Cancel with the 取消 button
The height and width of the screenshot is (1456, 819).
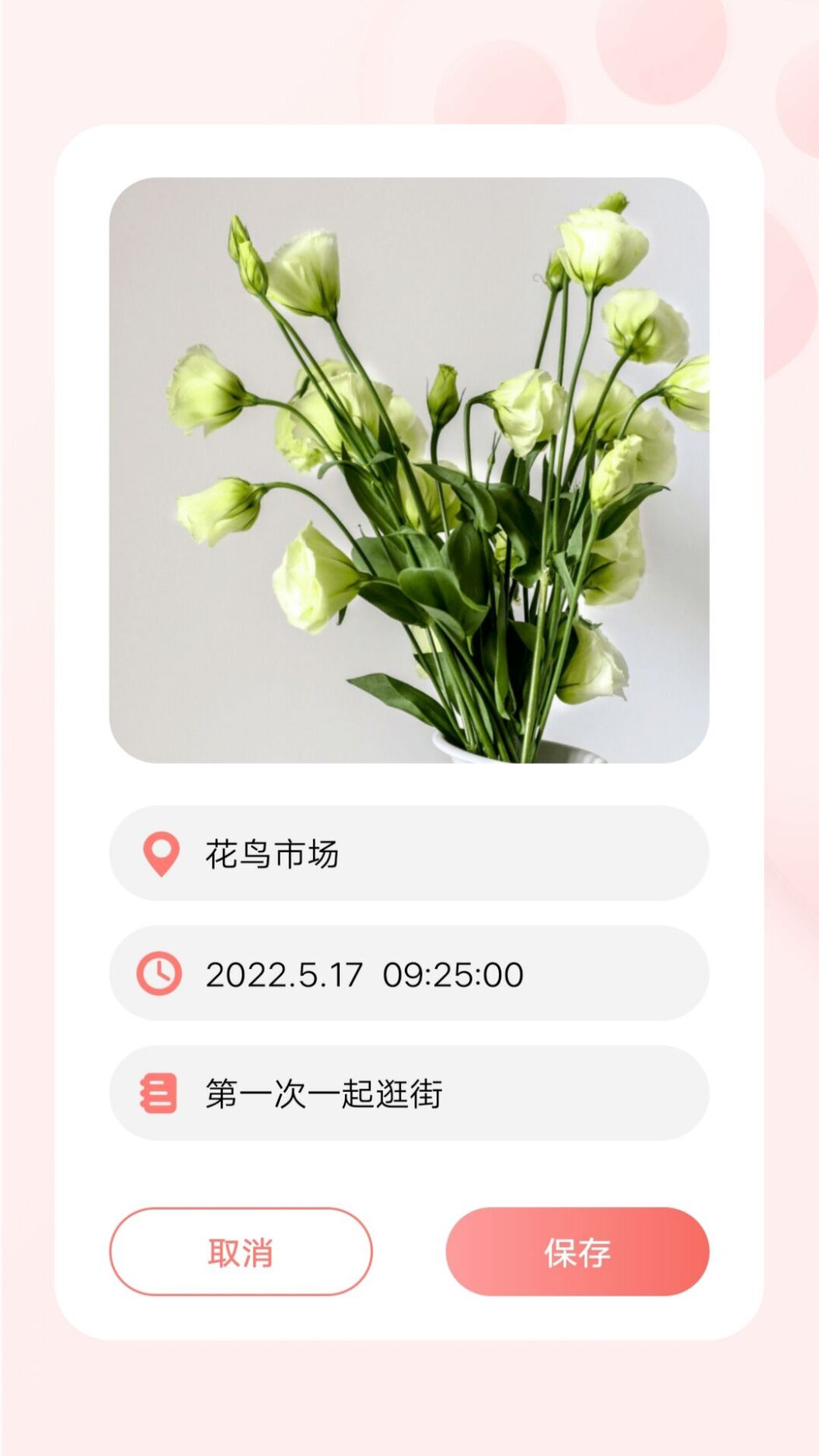[x=241, y=1252]
